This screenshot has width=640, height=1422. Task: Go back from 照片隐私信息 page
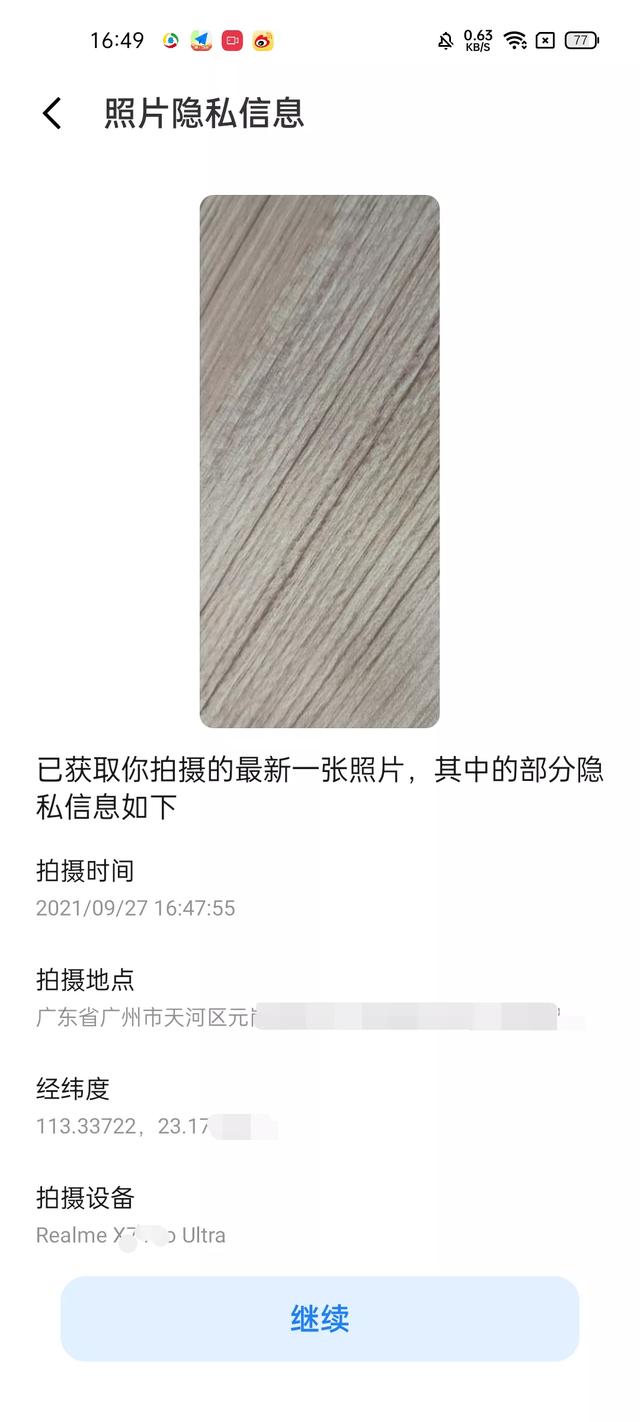pos(52,113)
